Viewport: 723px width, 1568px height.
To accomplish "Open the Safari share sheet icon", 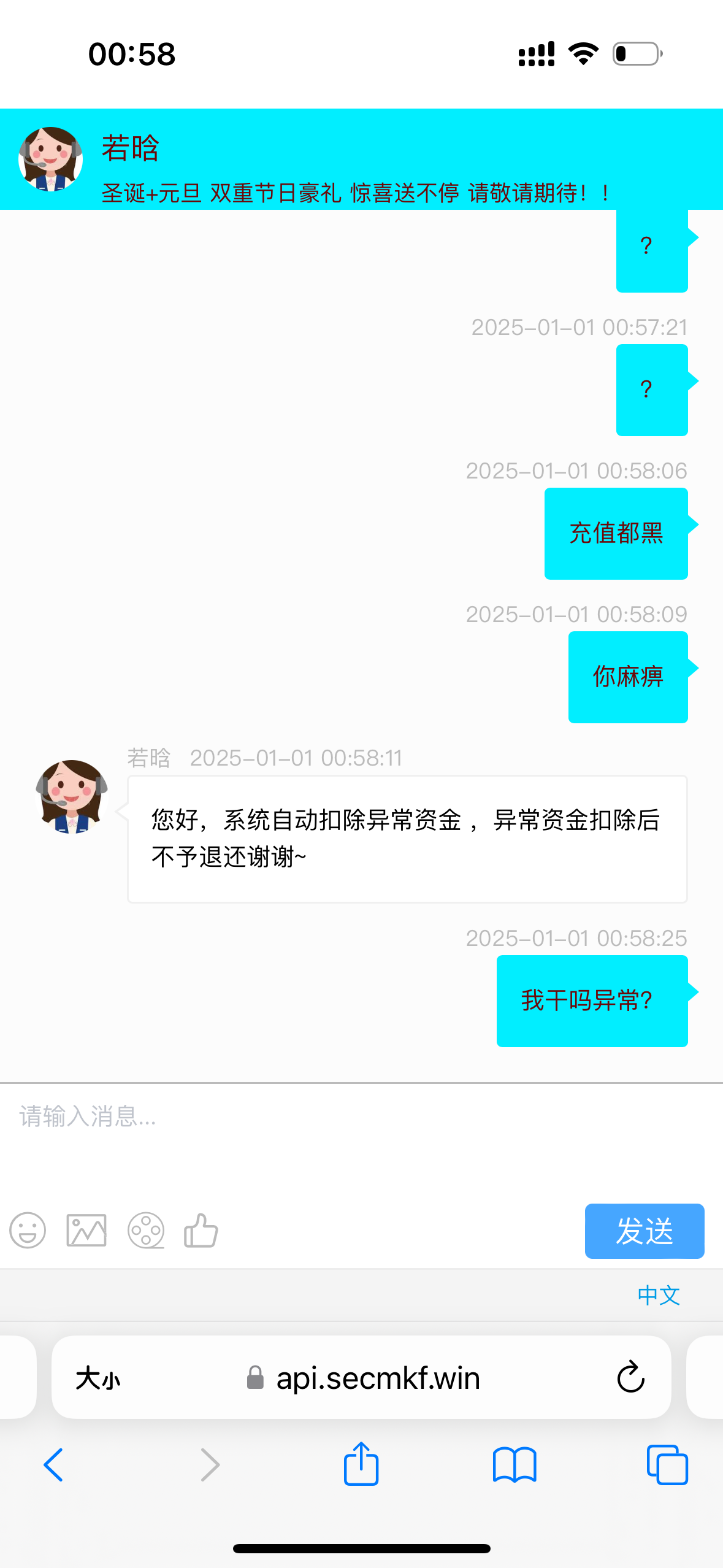I will point(361,1464).
